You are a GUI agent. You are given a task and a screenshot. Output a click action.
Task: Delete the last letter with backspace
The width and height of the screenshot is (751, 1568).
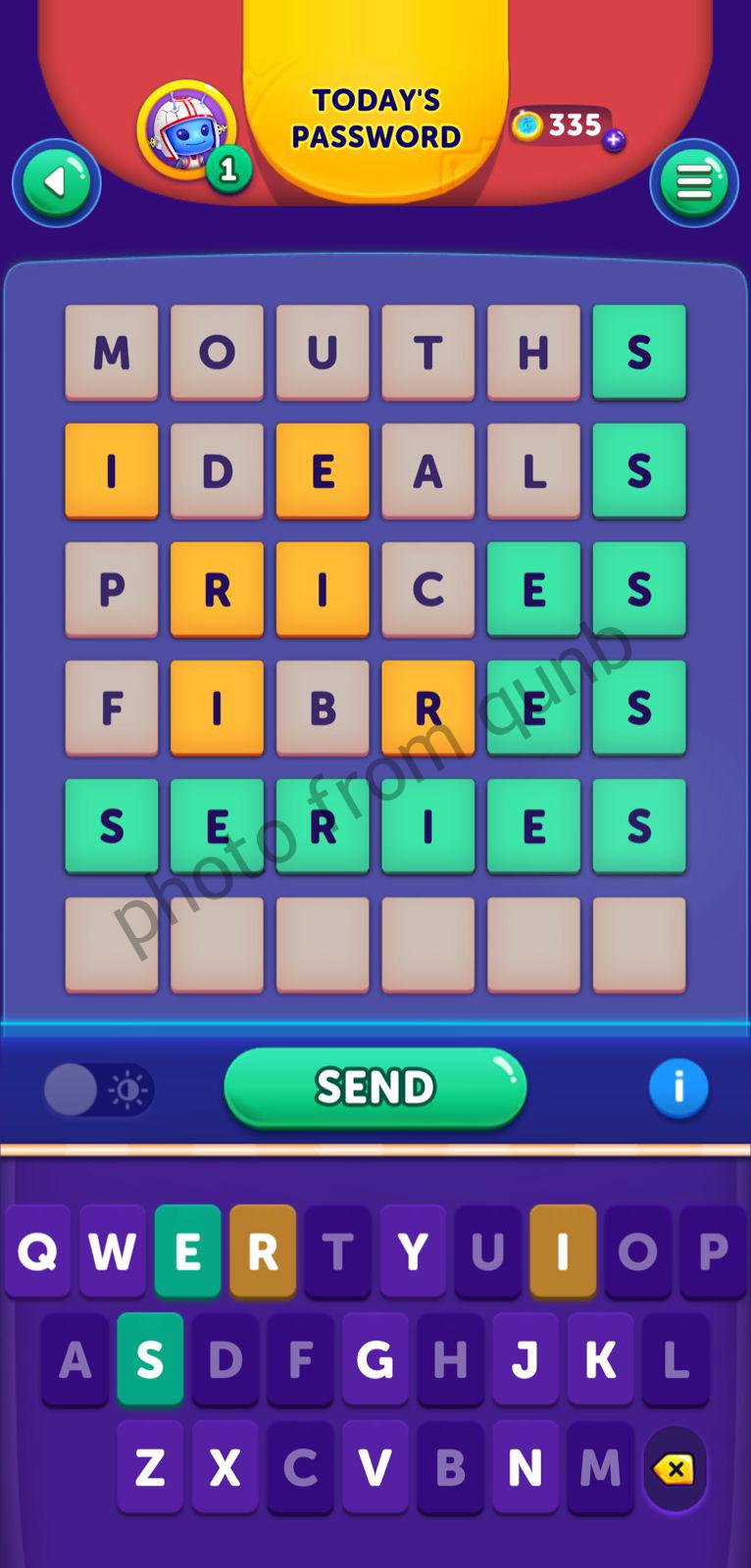coord(675,1469)
